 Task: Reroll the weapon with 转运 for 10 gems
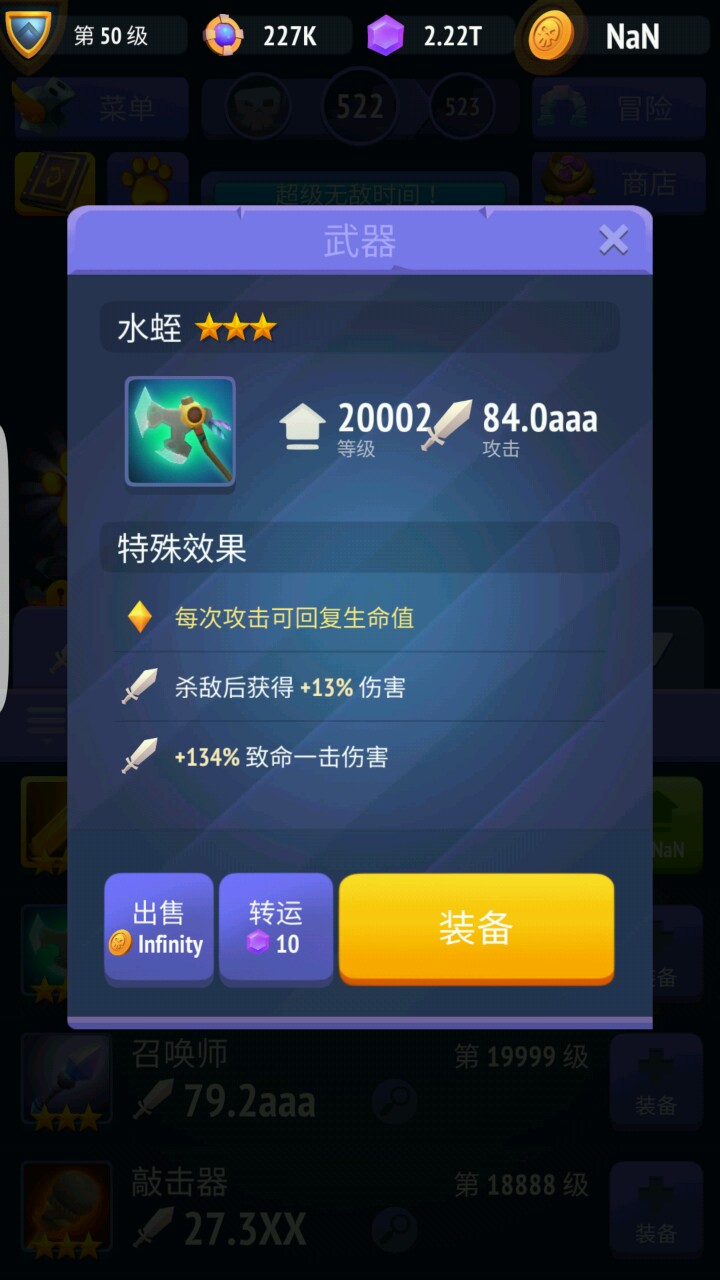point(275,927)
